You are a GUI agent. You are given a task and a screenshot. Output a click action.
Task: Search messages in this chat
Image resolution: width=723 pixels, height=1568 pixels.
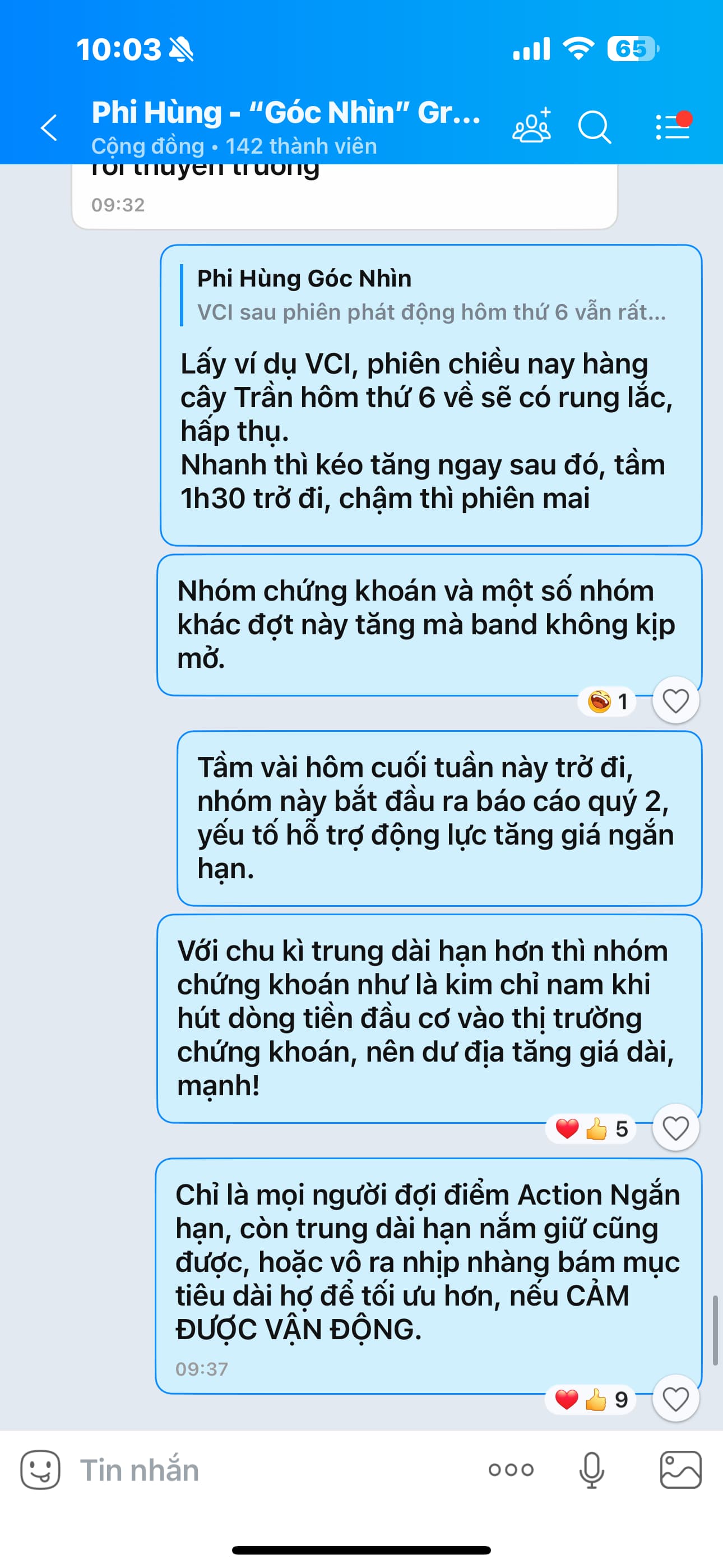point(594,127)
